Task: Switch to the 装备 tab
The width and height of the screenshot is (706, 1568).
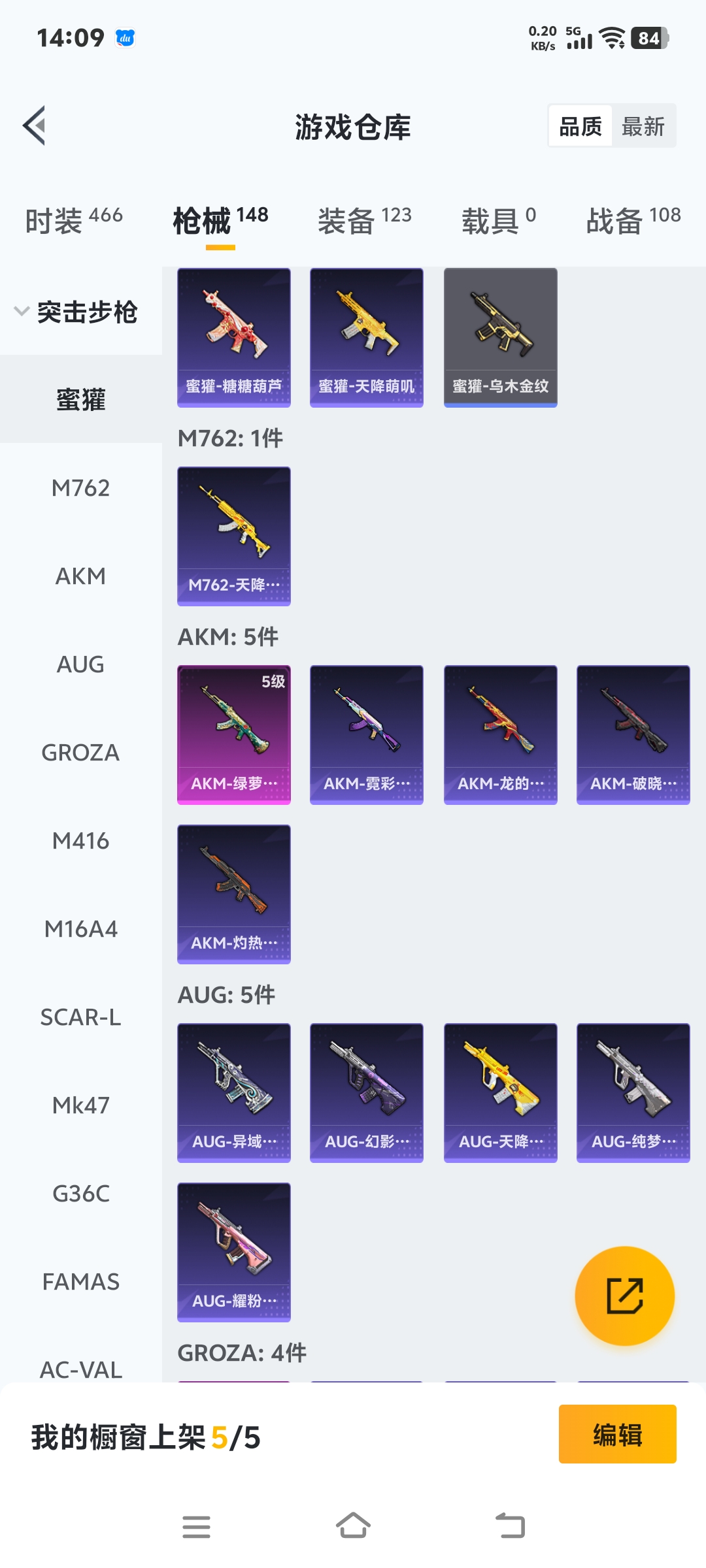Action: pyautogui.click(x=364, y=221)
